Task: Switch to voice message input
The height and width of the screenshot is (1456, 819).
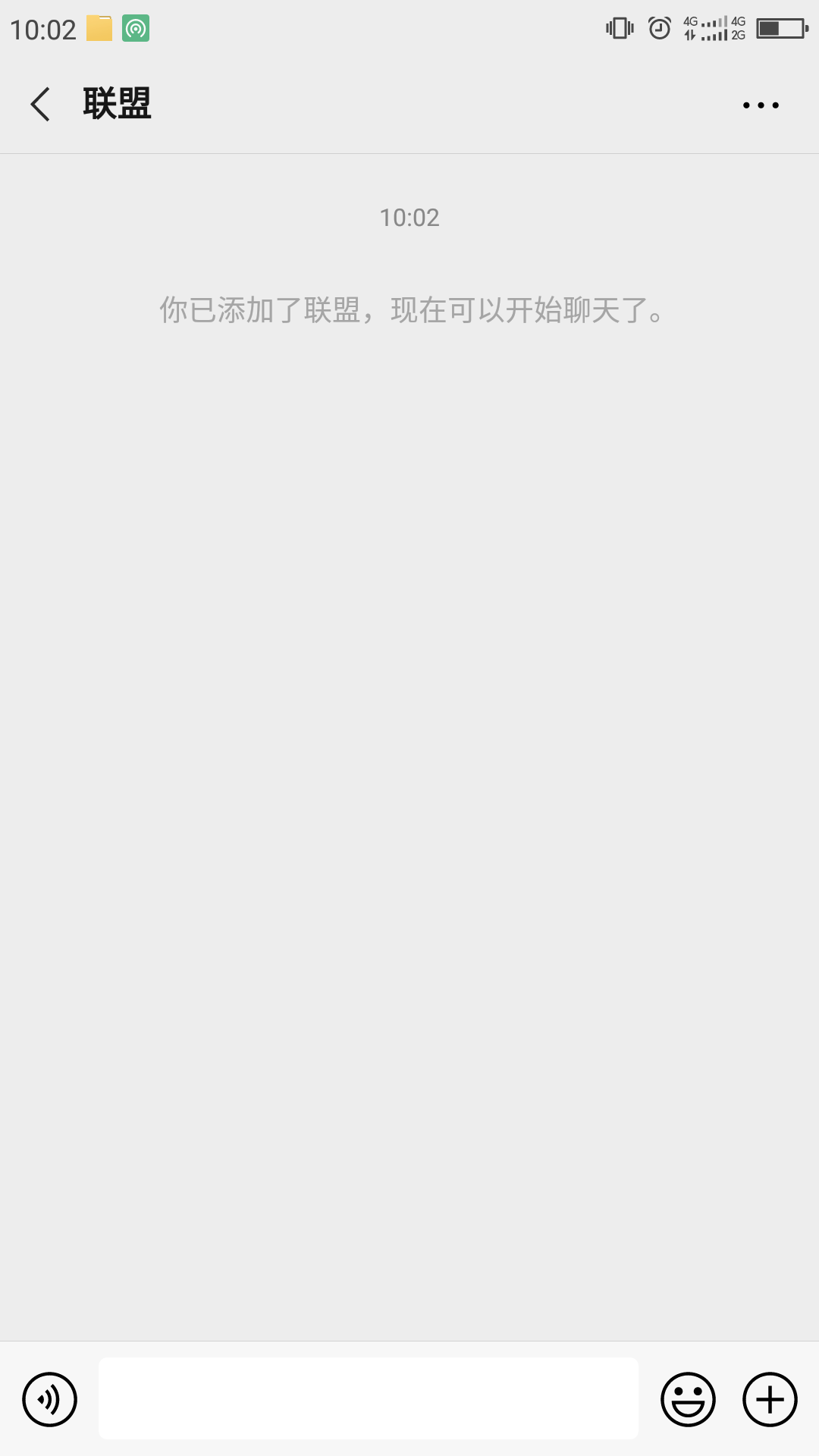Action: (49, 1399)
